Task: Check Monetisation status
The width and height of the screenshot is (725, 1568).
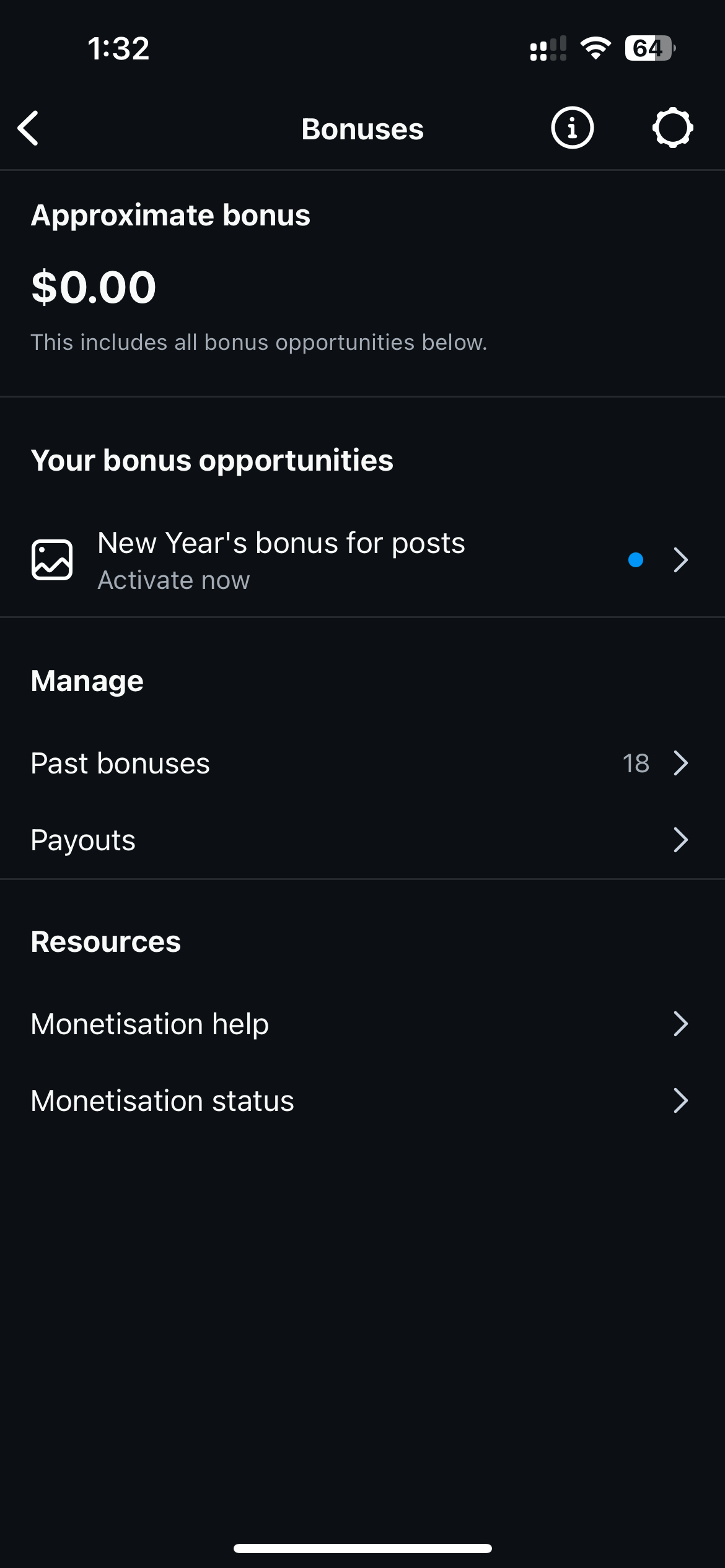Action: (x=362, y=1100)
